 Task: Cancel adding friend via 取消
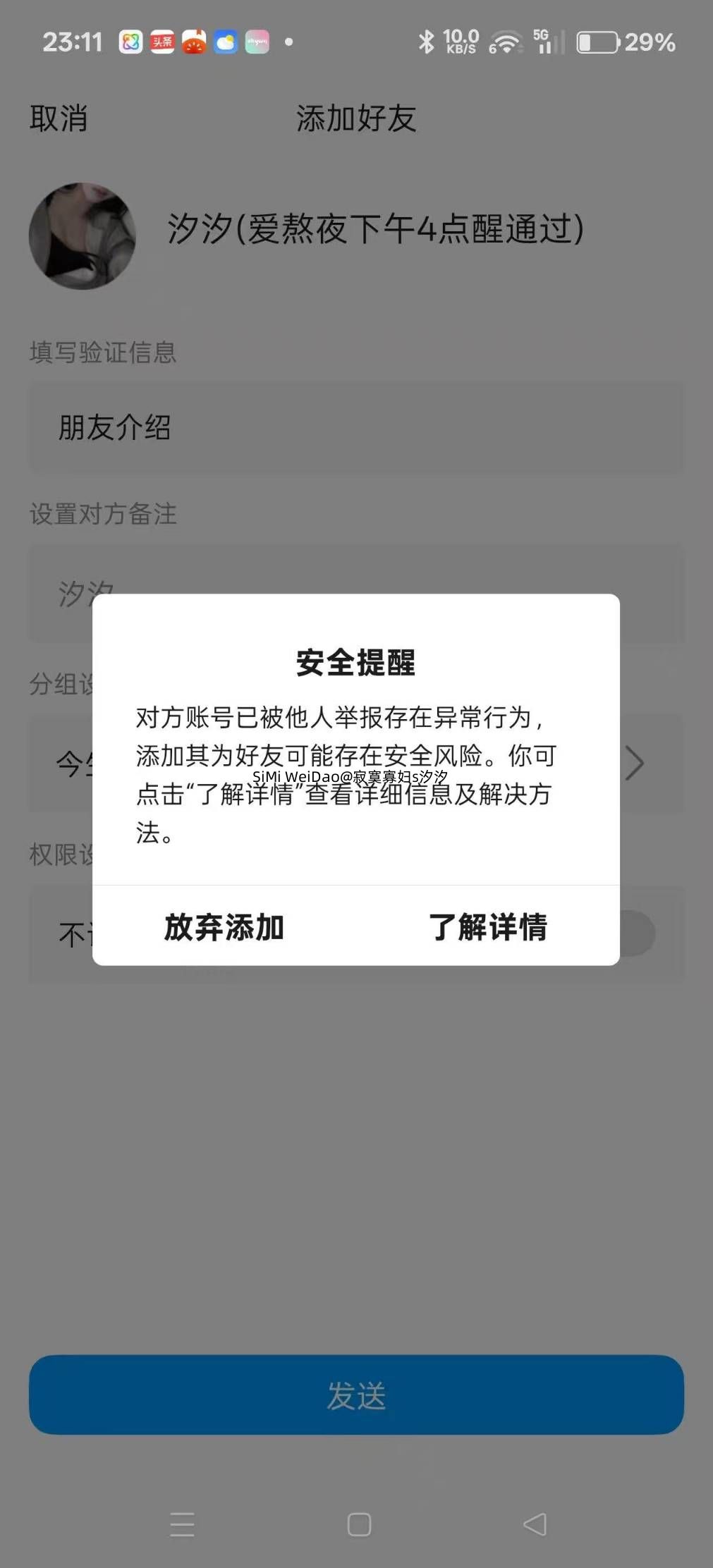click(x=59, y=118)
